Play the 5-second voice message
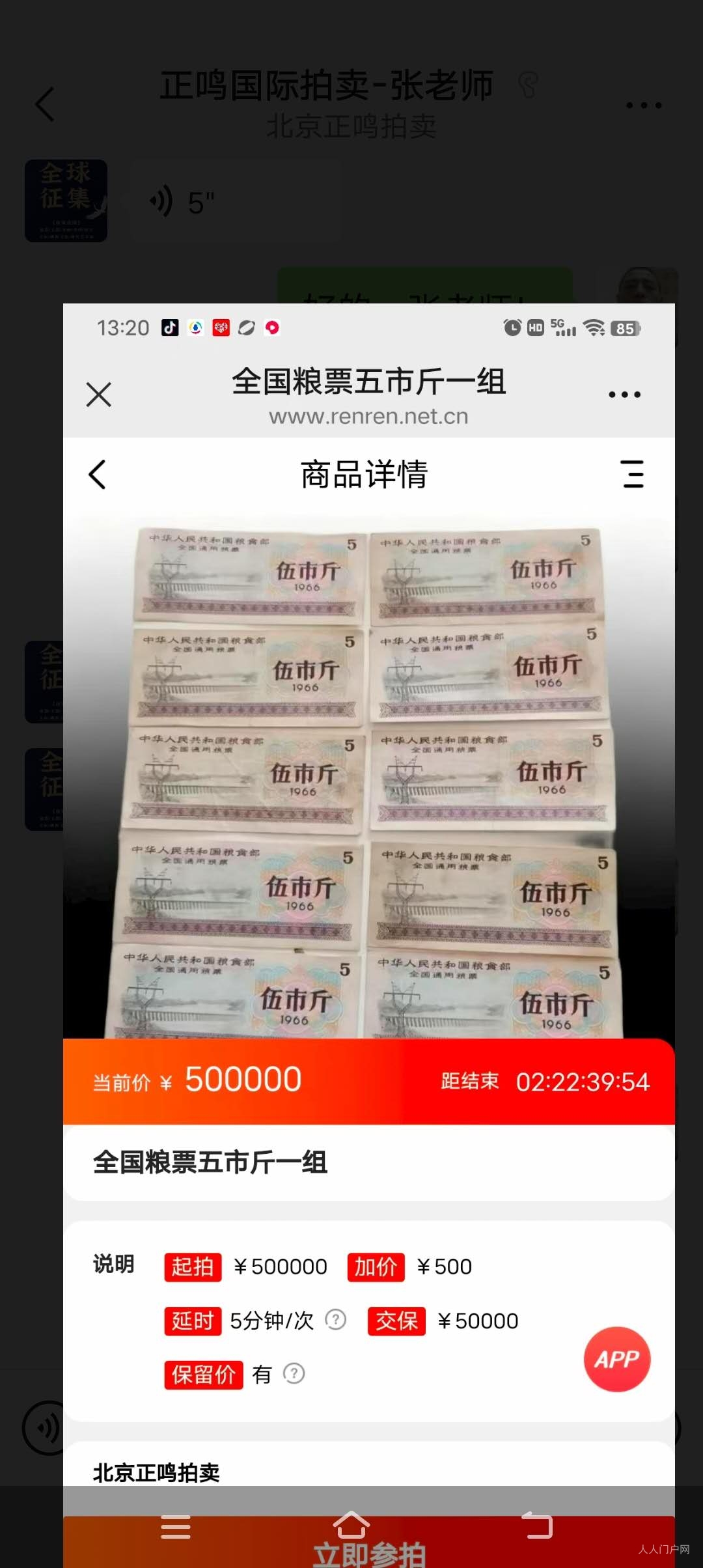This screenshot has height=1568, width=703. click(234, 203)
